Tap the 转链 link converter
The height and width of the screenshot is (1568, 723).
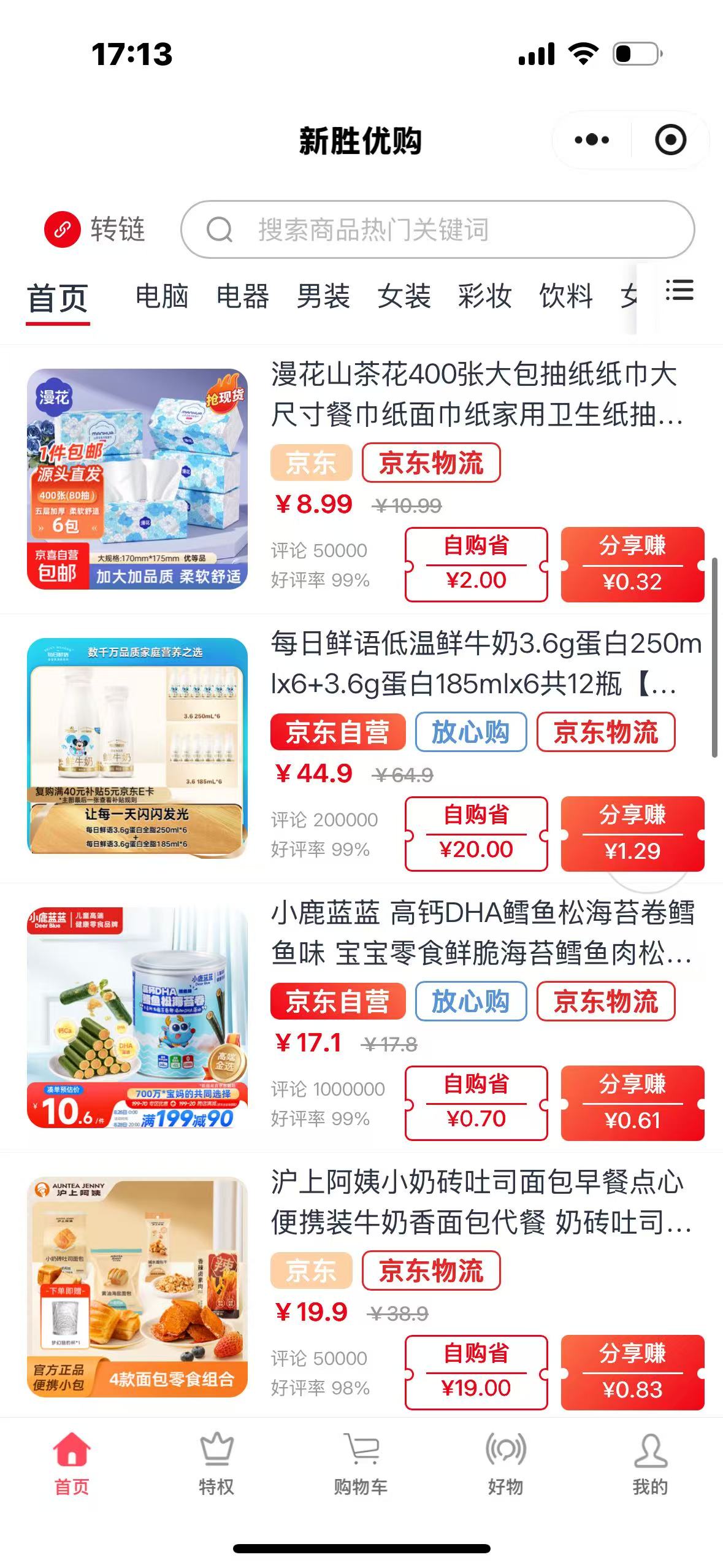click(x=94, y=229)
